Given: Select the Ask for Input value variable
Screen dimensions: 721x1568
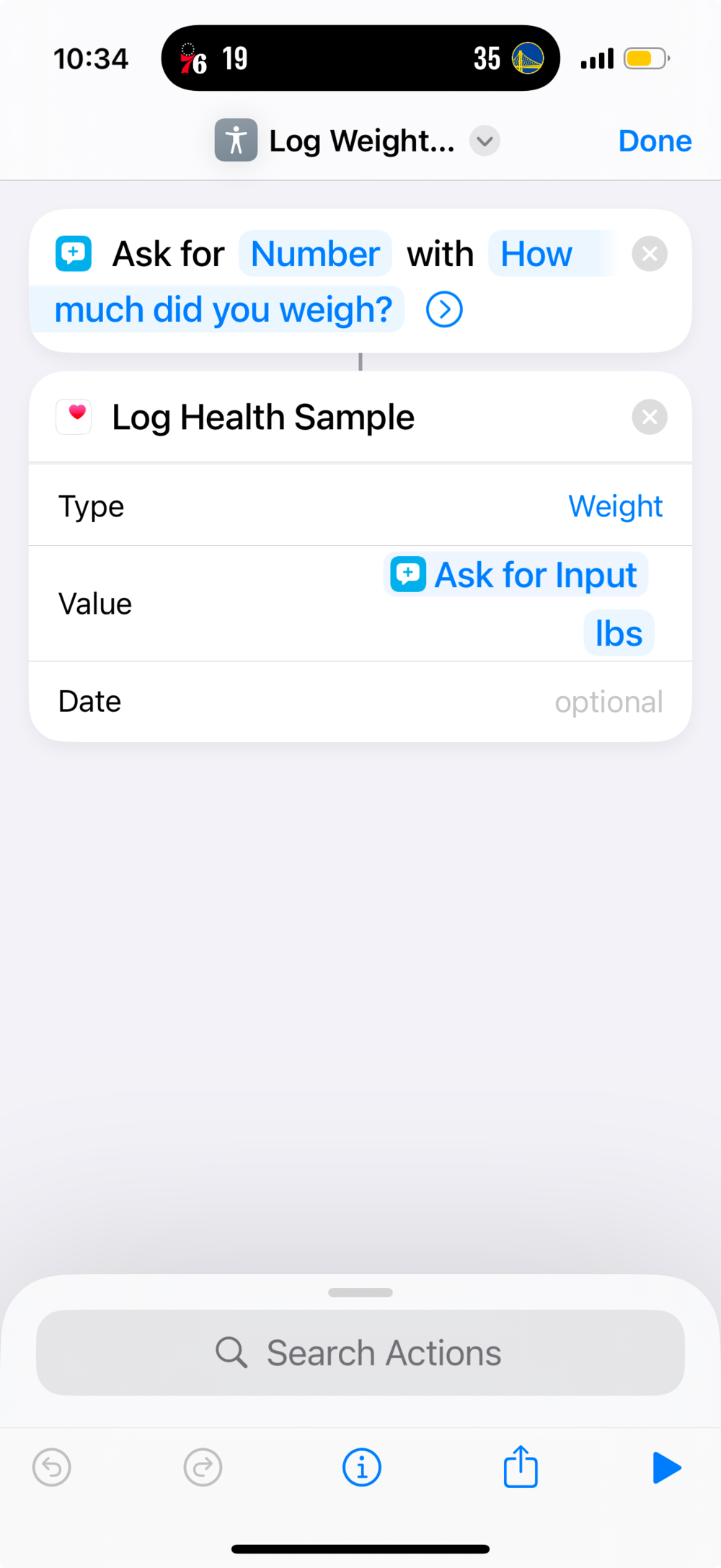Looking at the screenshot, I should pyautogui.click(x=516, y=575).
